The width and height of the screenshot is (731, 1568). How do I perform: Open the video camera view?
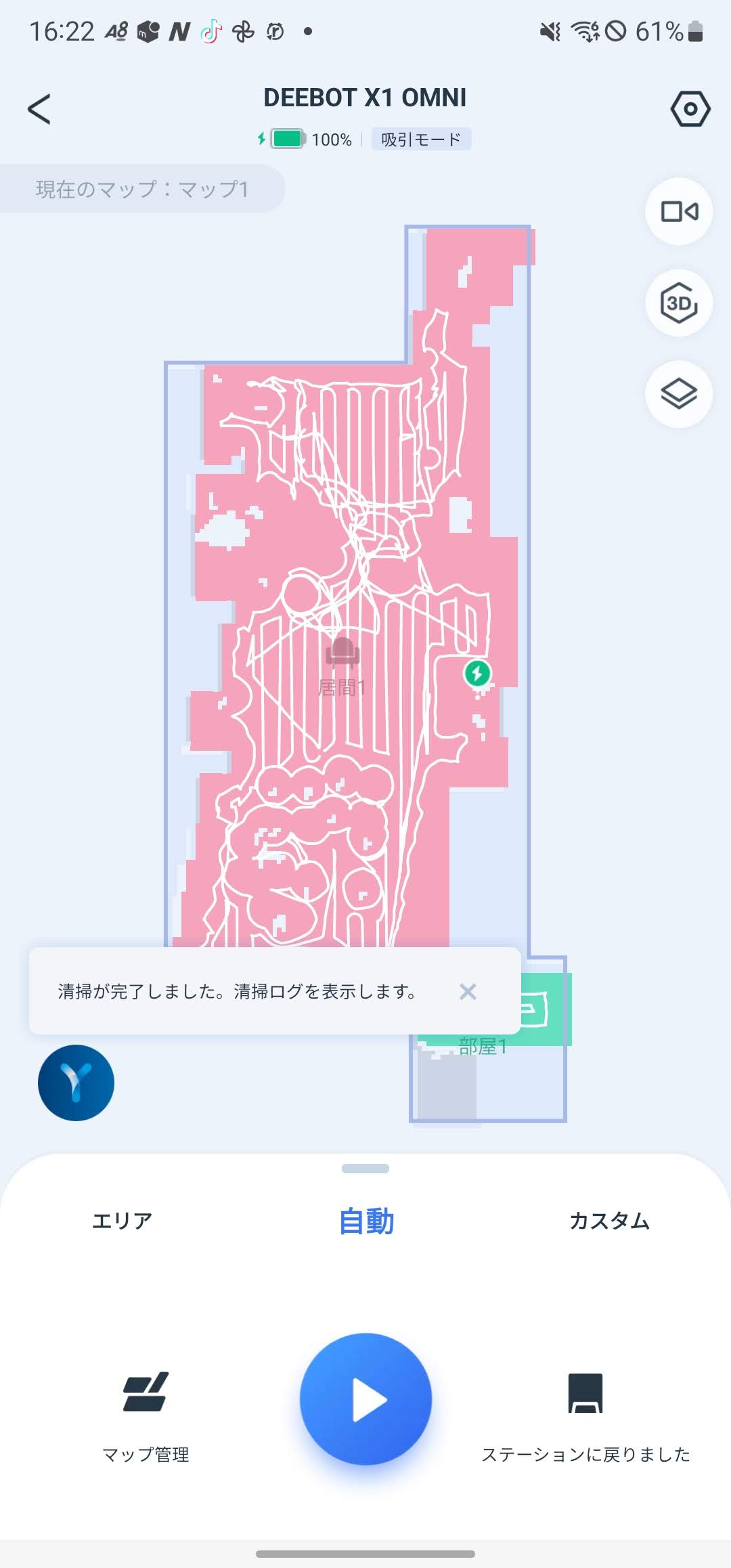pyautogui.click(x=679, y=211)
